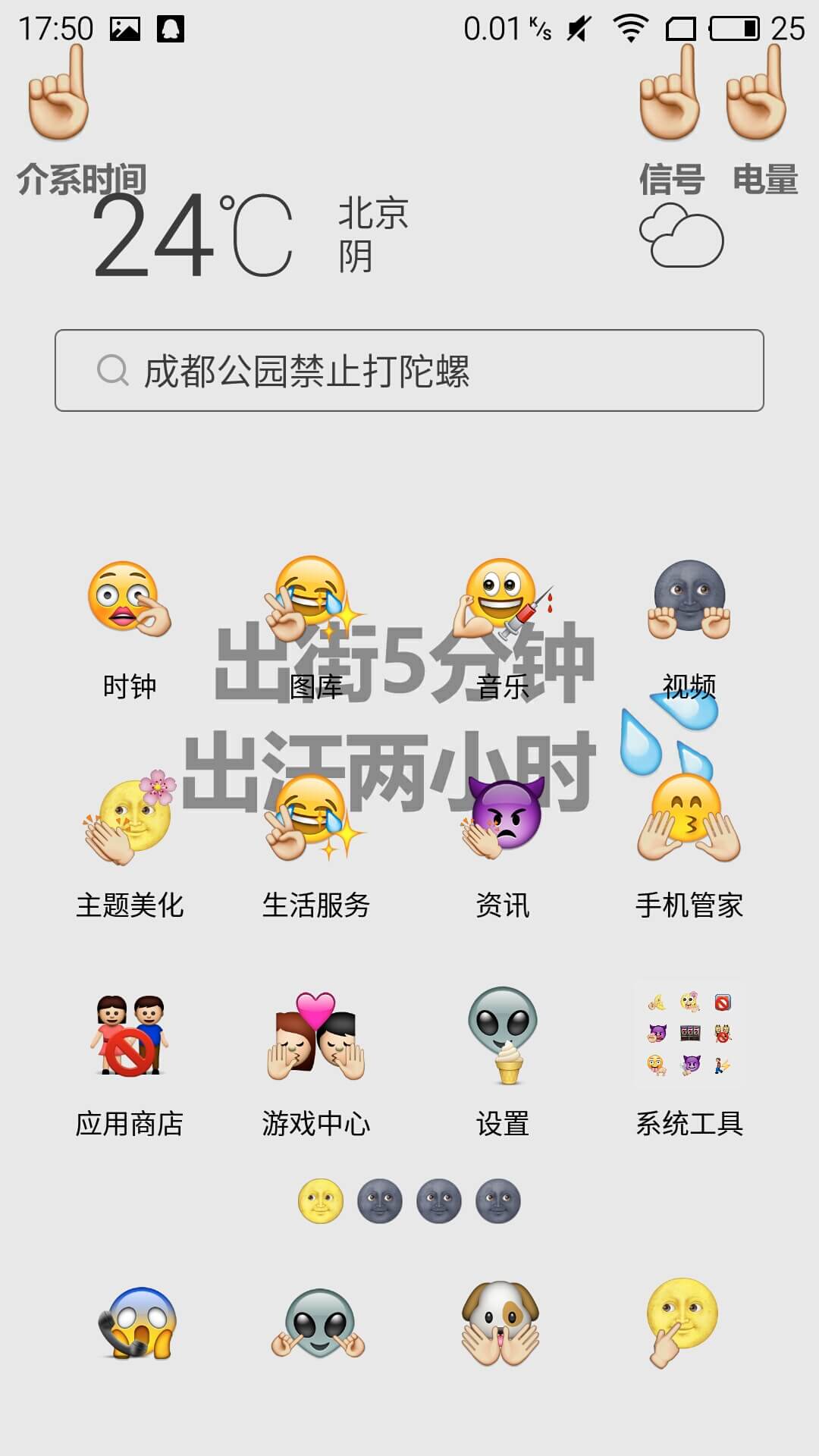Tap the alien emoji icon in the dock

pos(318,1323)
